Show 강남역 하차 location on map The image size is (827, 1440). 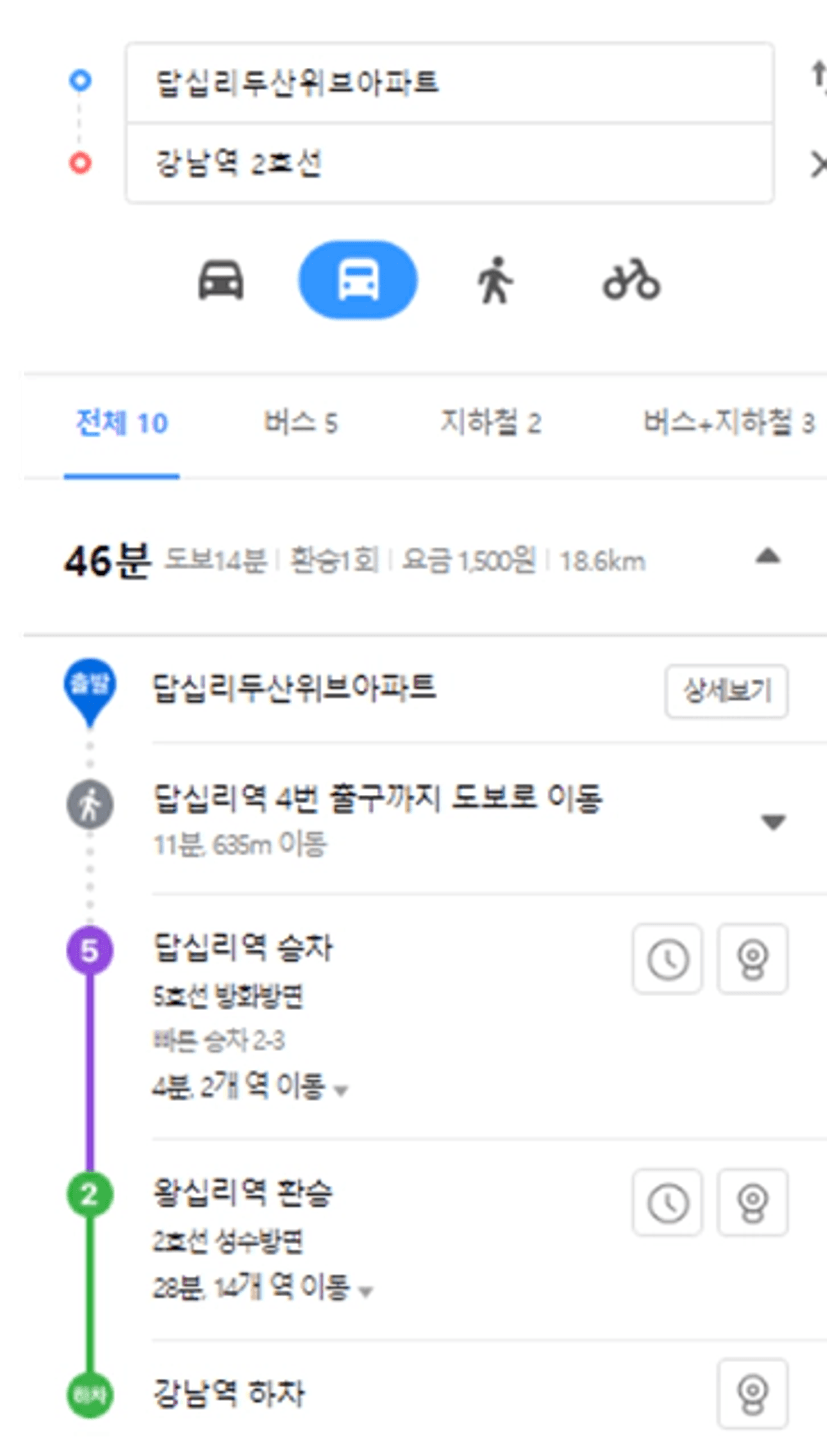point(753,1393)
